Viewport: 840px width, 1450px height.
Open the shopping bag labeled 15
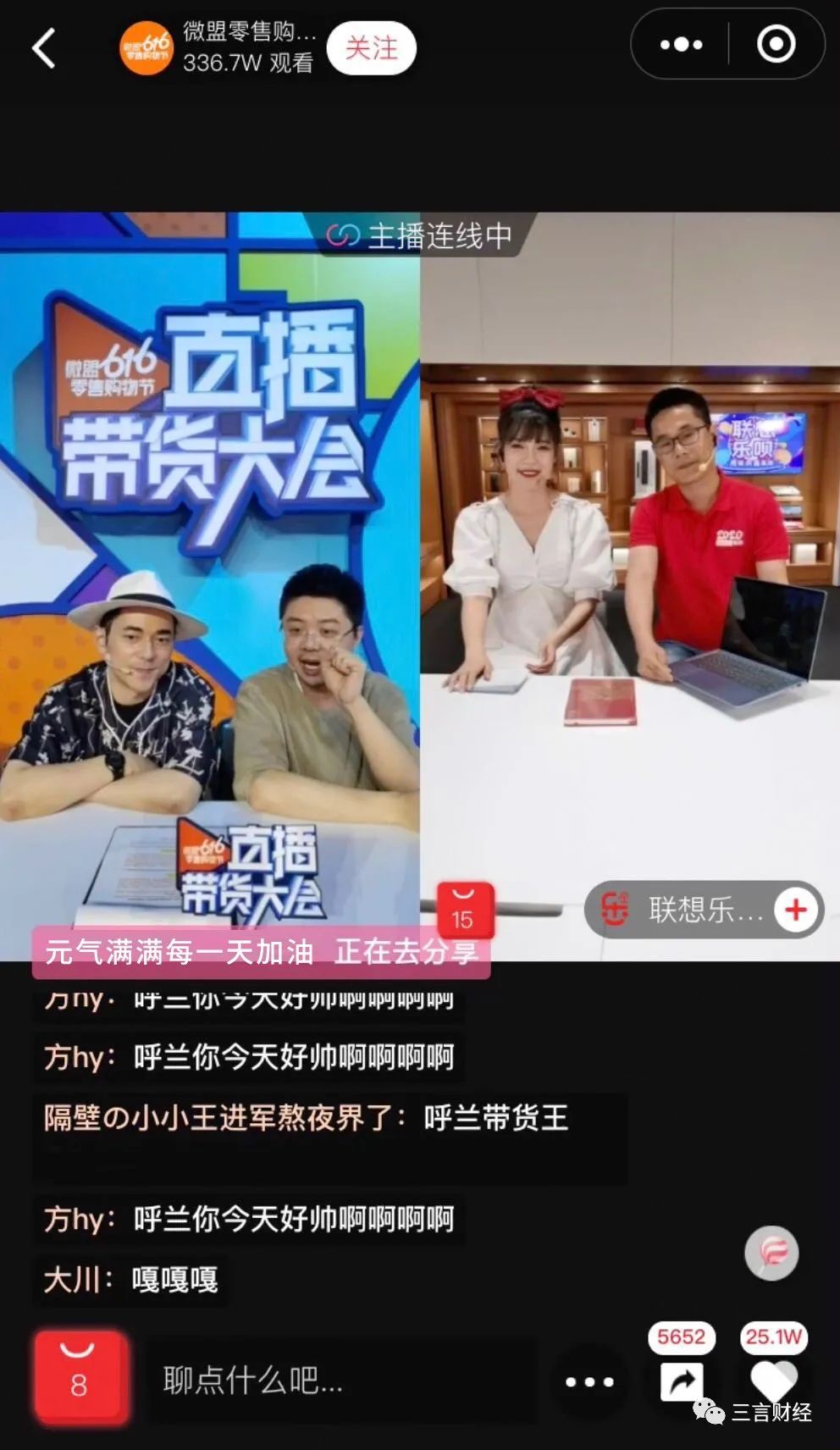464,910
